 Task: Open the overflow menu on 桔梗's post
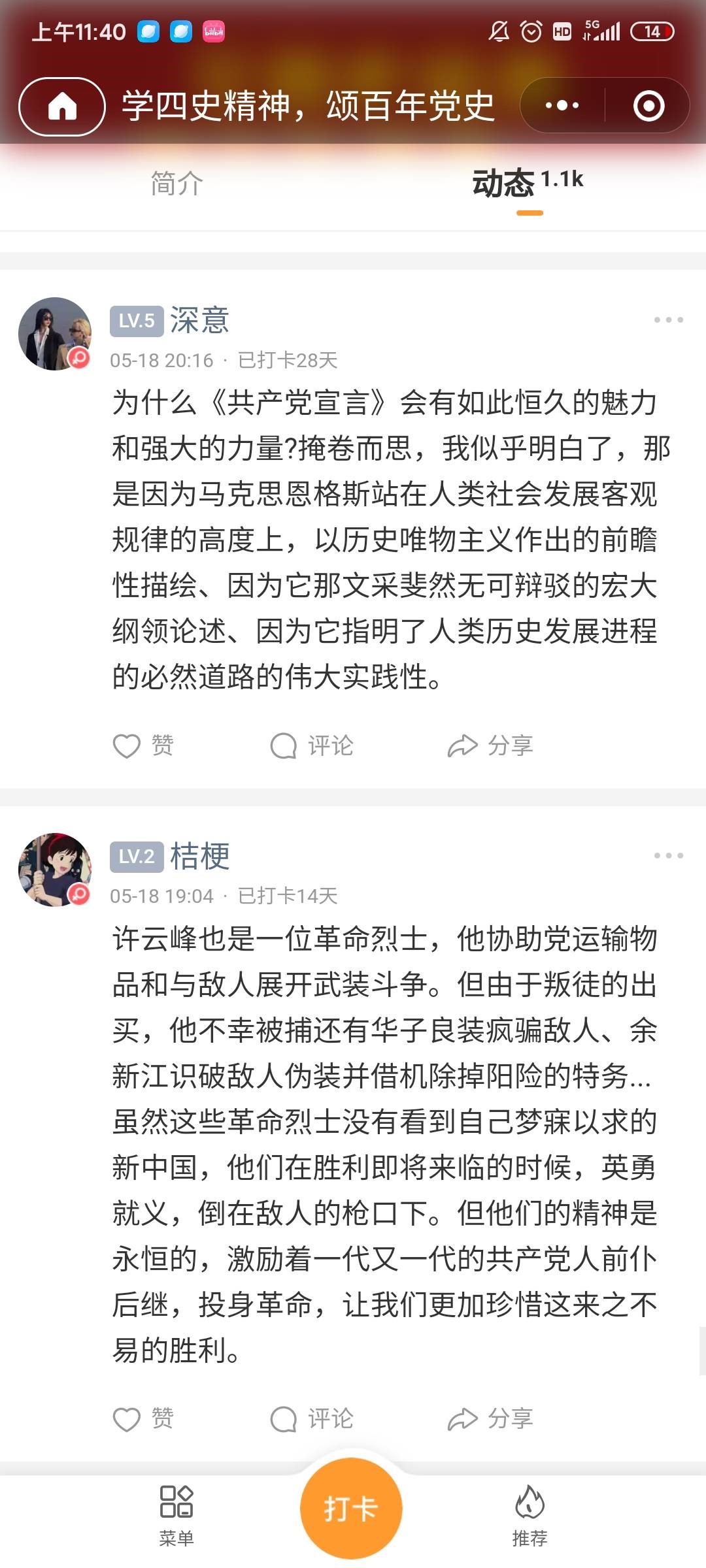[668, 856]
